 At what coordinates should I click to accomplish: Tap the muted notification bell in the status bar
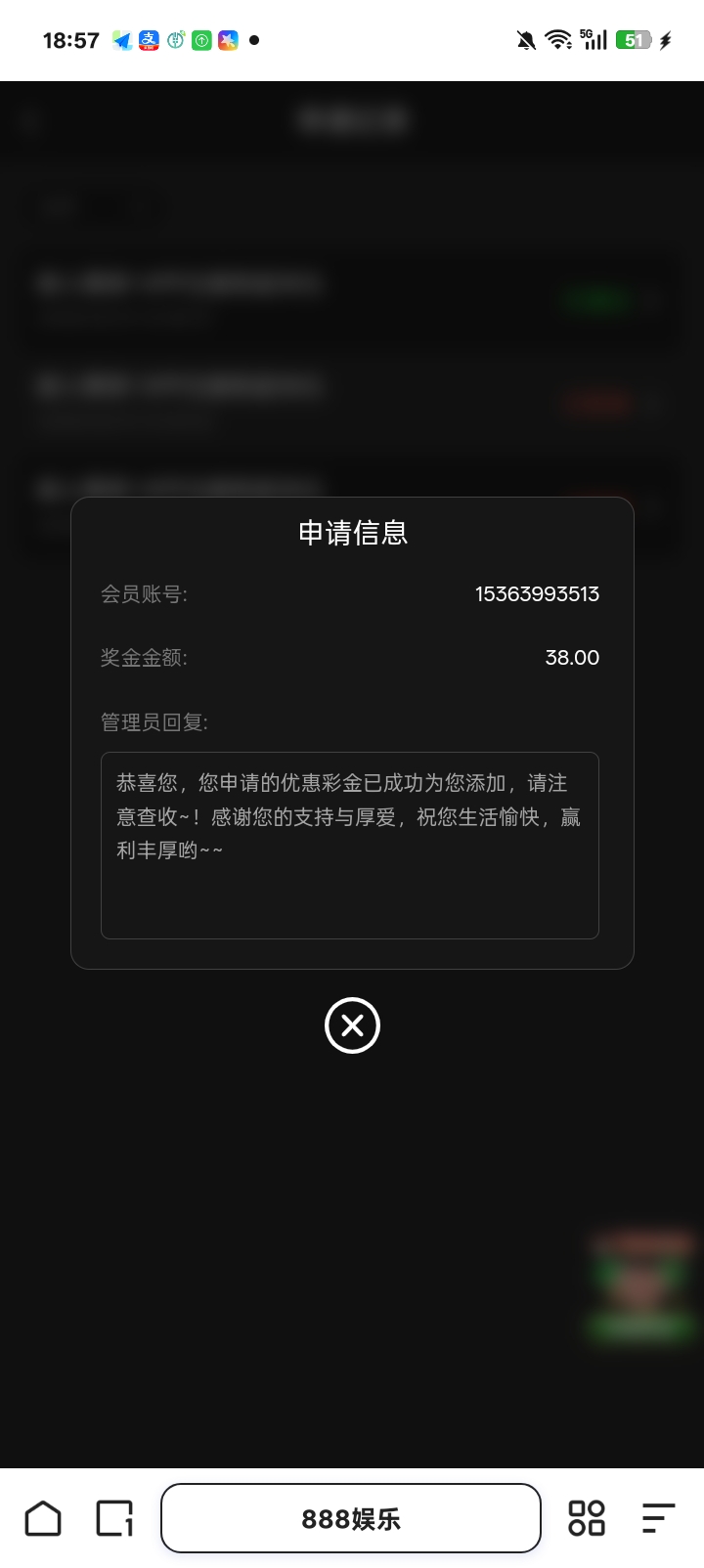click(x=524, y=39)
